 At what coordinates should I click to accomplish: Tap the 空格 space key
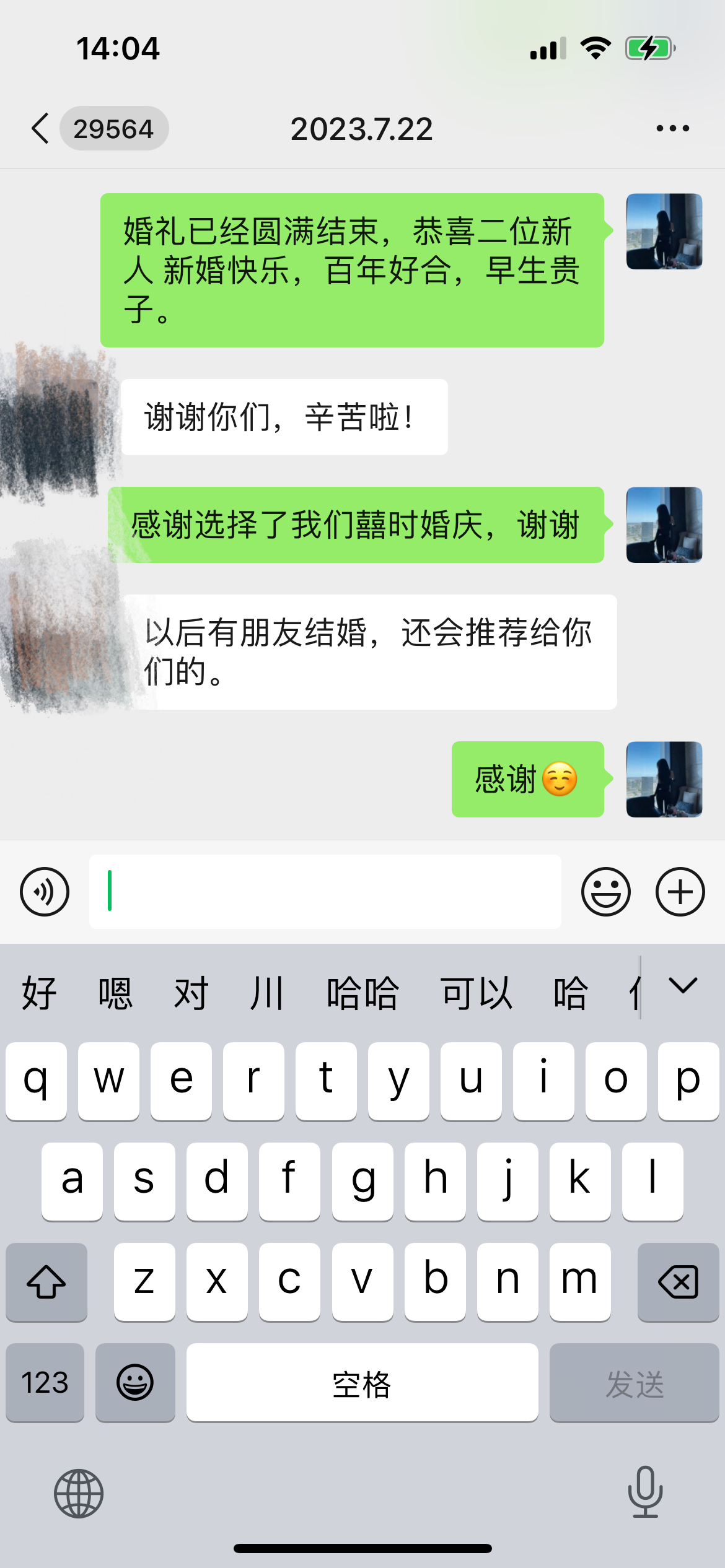(x=362, y=1383)
